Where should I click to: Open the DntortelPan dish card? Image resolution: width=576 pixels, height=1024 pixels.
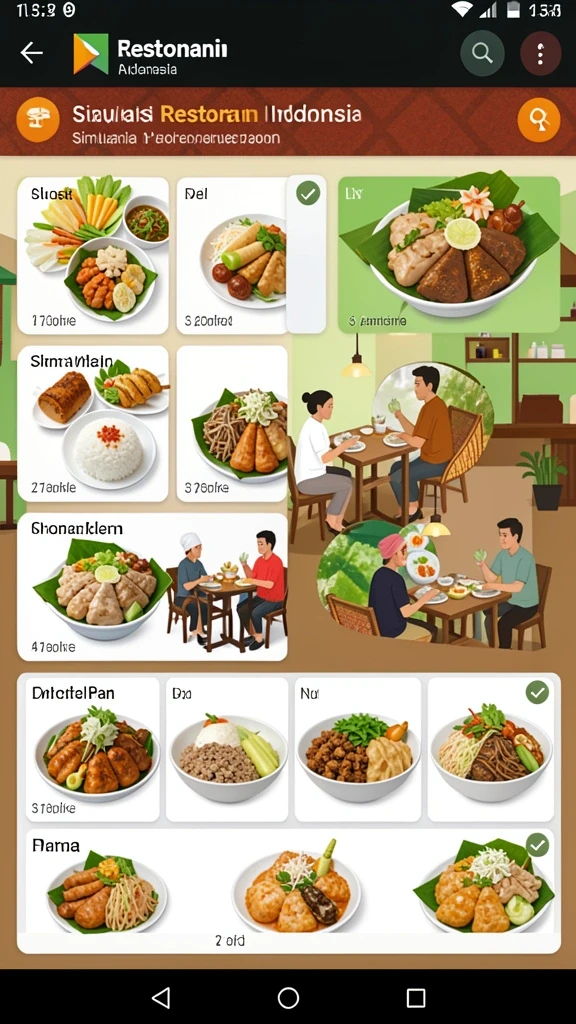(92, 749)
